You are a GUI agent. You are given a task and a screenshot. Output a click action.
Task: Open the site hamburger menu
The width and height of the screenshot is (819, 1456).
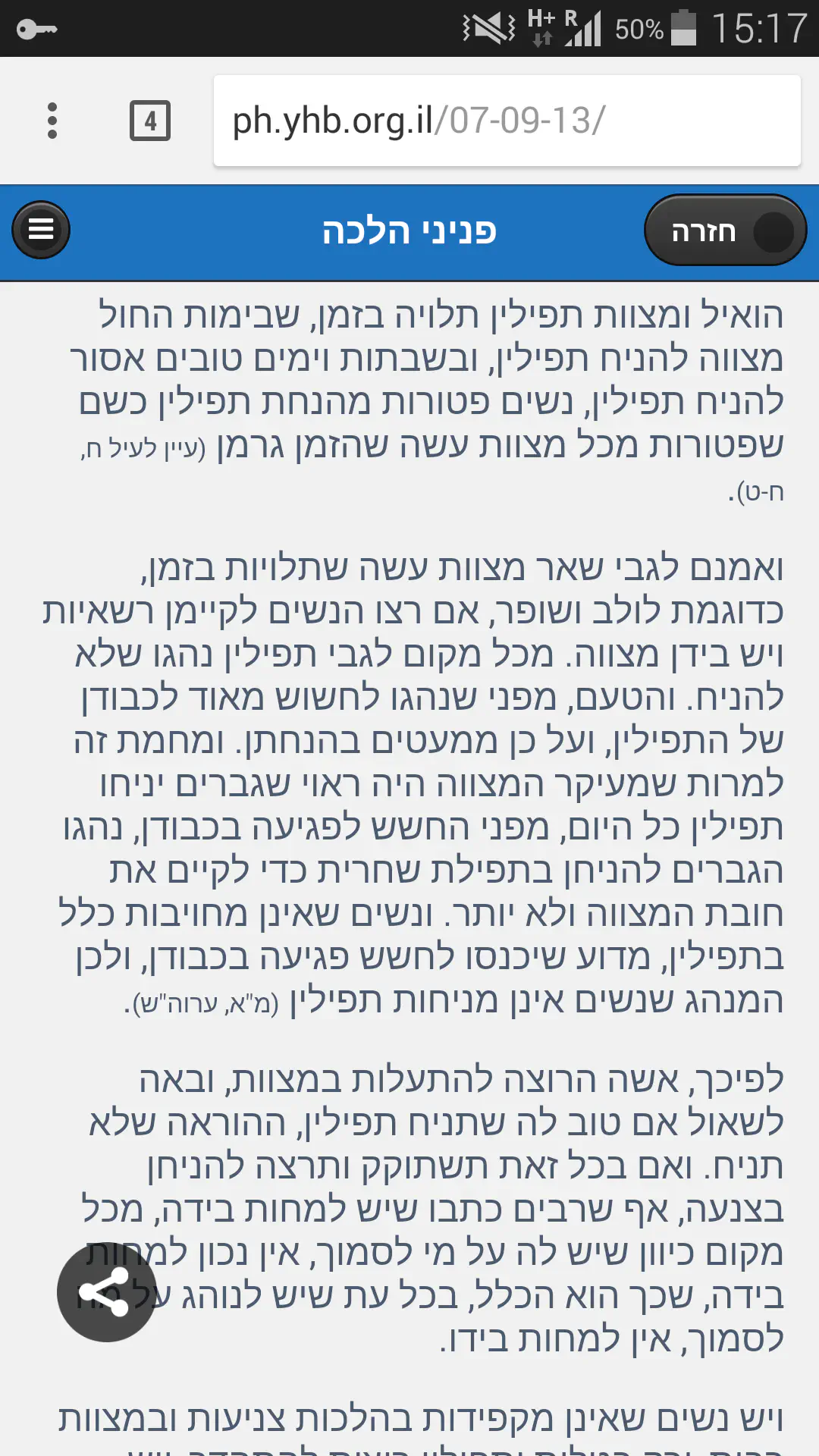tap(41, 230)
